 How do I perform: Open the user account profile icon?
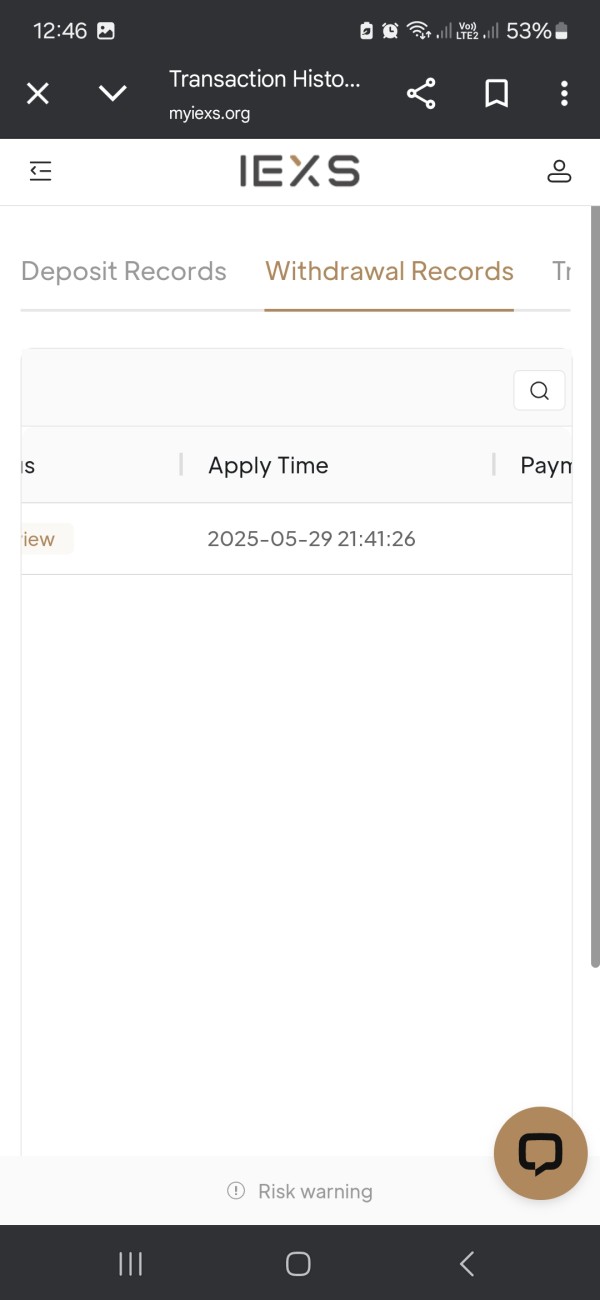click(x=559, y=172)
